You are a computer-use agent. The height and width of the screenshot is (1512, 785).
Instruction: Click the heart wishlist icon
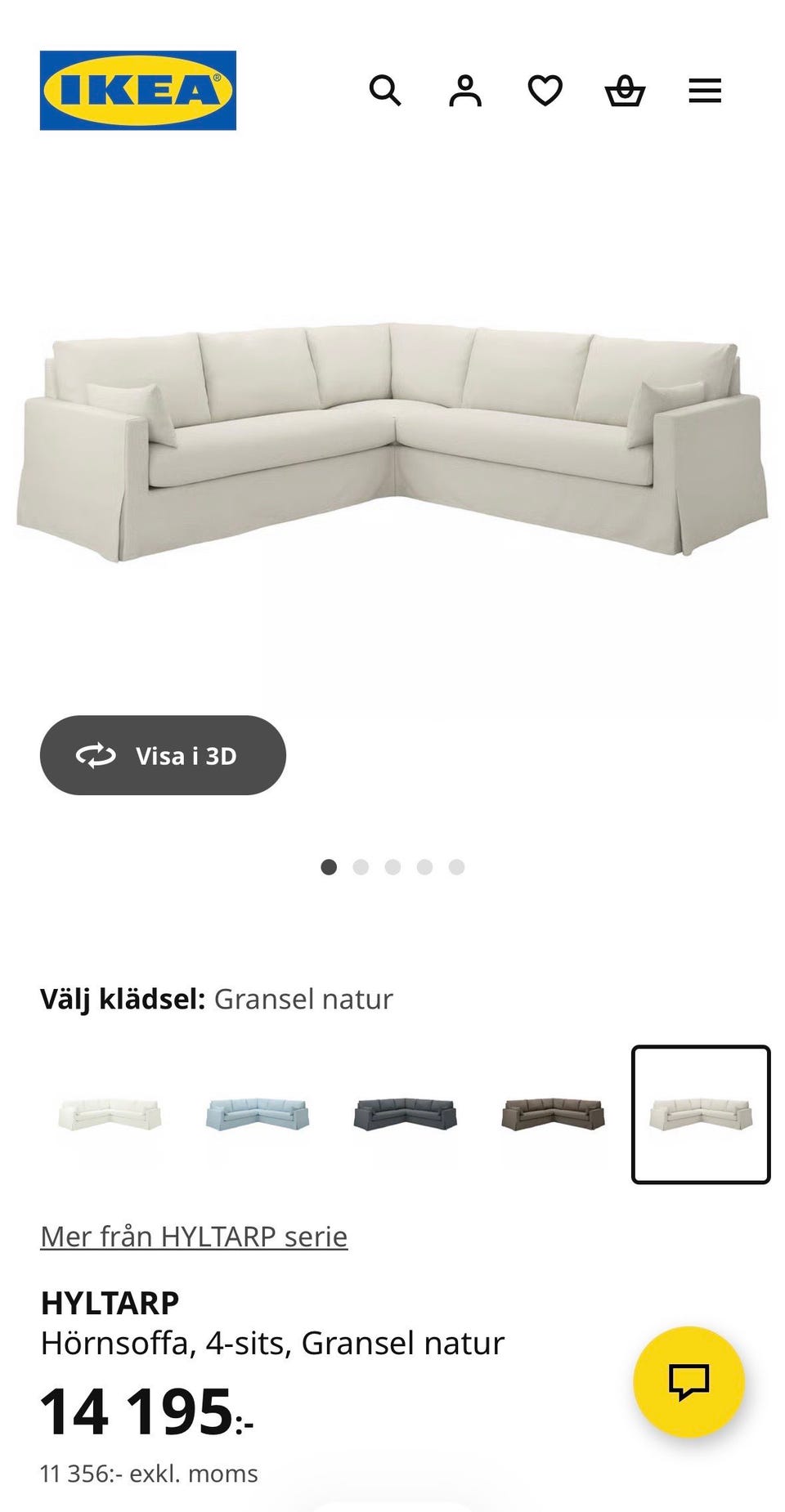(545, 91)
